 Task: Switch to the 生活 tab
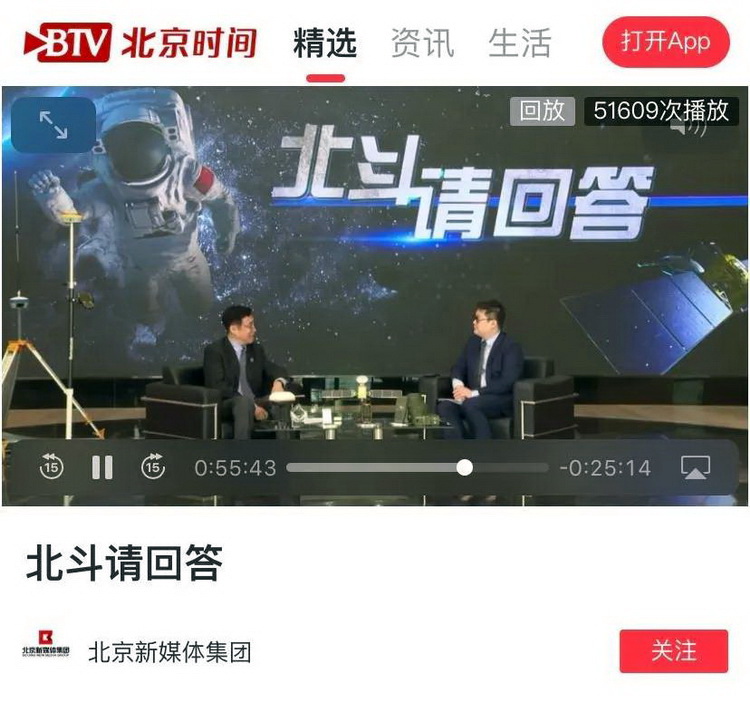pos(519,43)
